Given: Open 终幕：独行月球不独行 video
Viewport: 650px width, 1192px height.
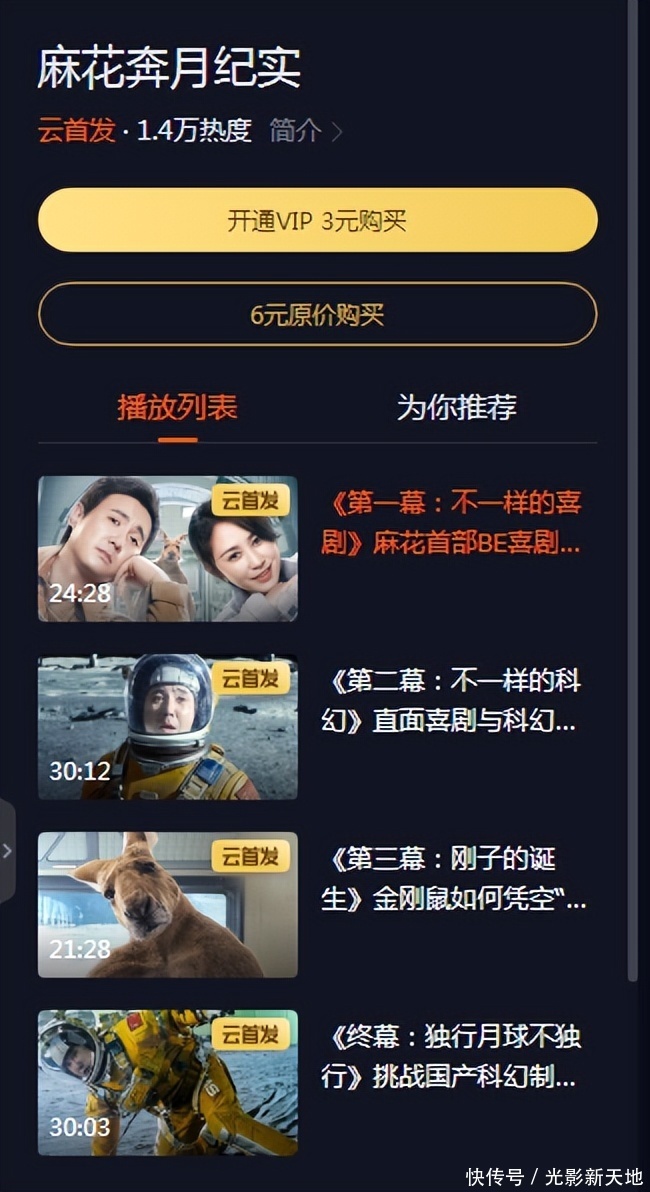Looking at the screenshot, I should pyautogui.click(x=310, y=1083).
